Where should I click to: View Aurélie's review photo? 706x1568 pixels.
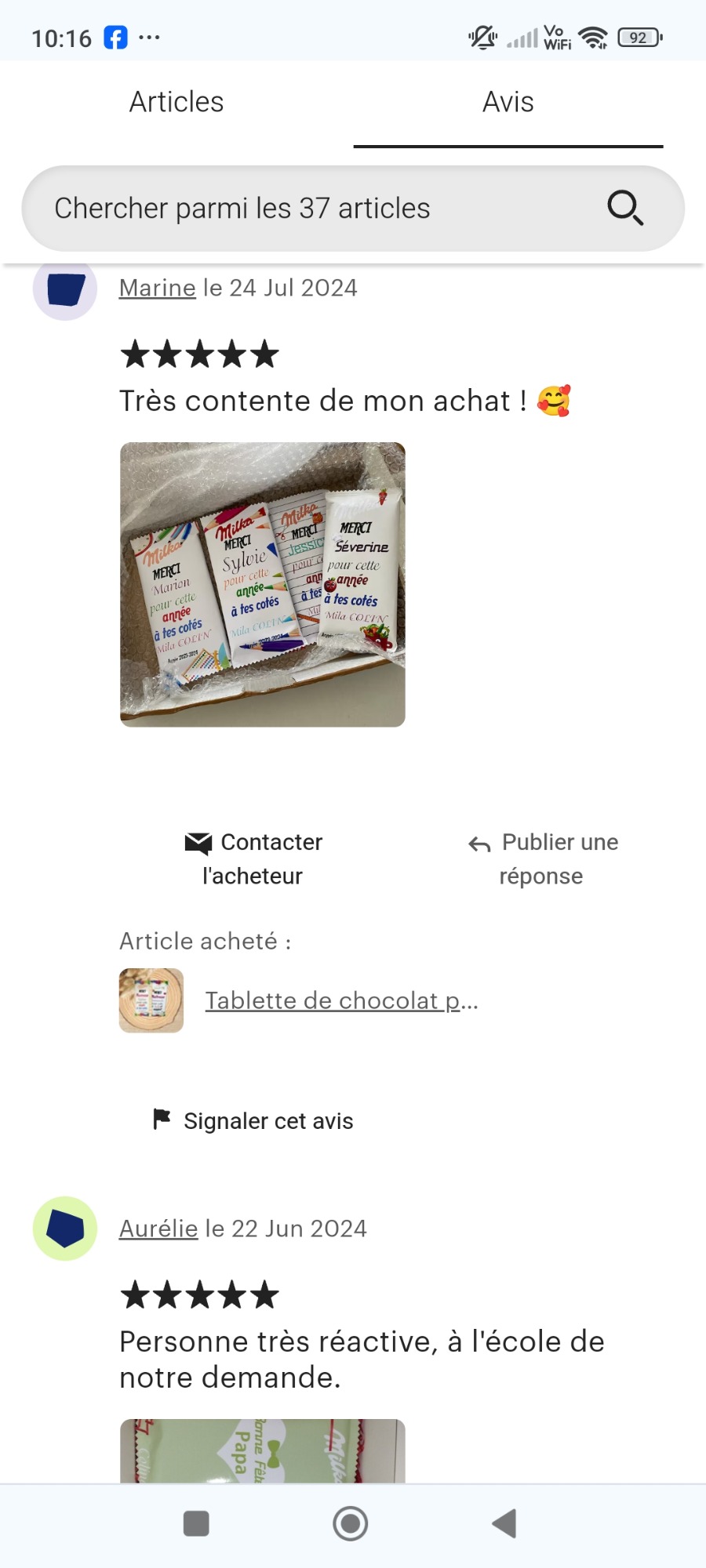pyautogui.click(x=263, y=1451)
